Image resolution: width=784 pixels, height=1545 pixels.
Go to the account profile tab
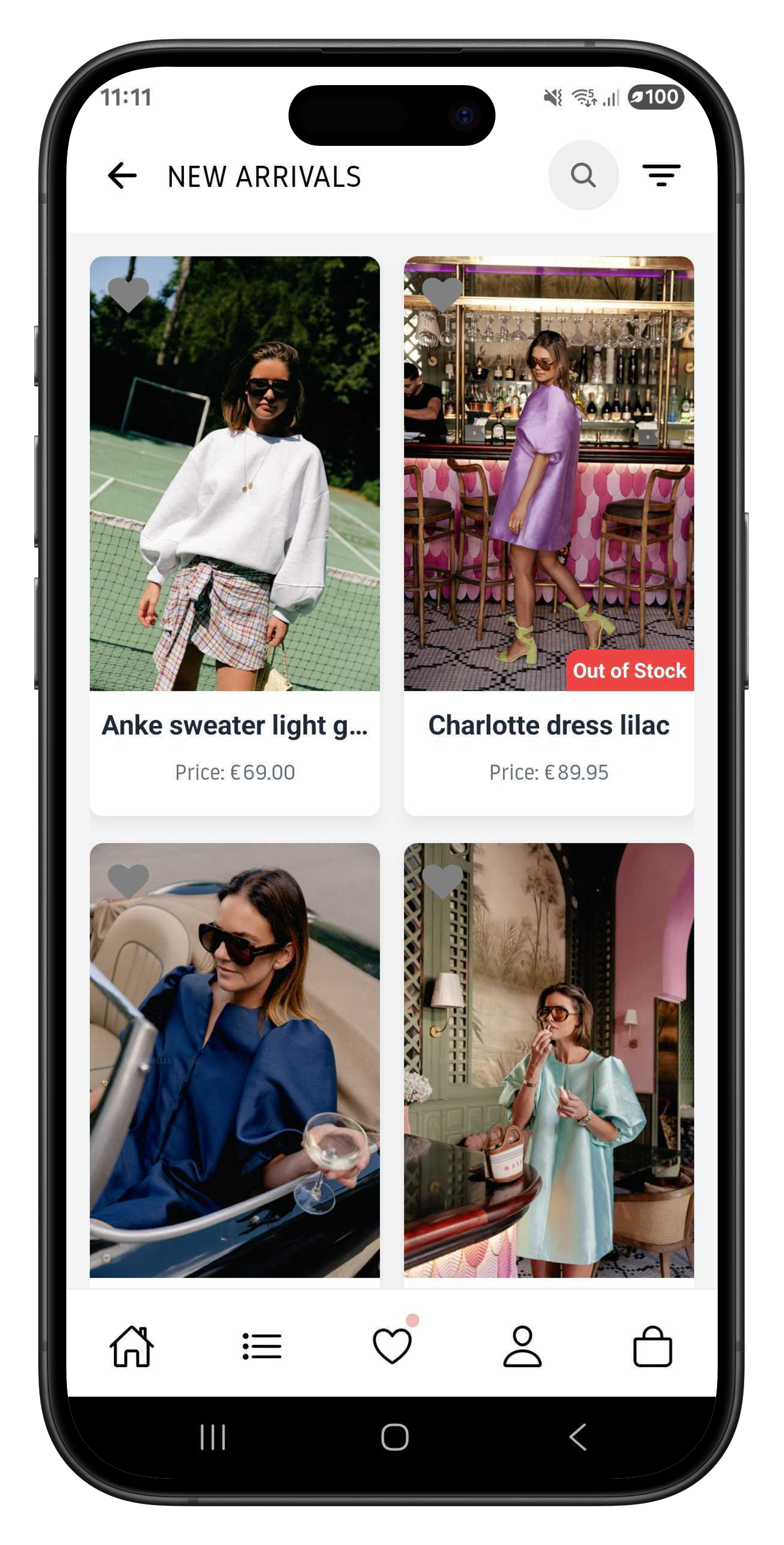pos(522,1347)
